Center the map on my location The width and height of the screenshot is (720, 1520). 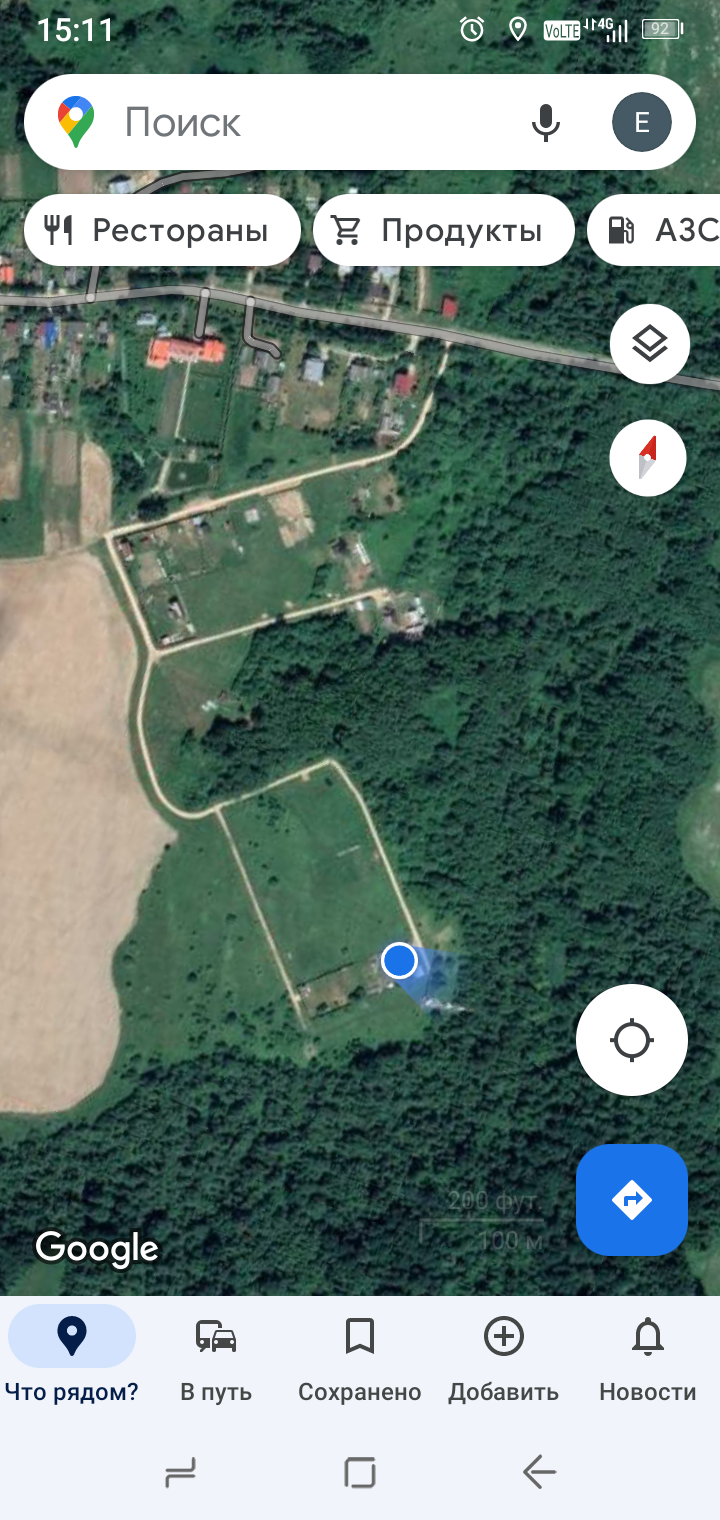632,1040
